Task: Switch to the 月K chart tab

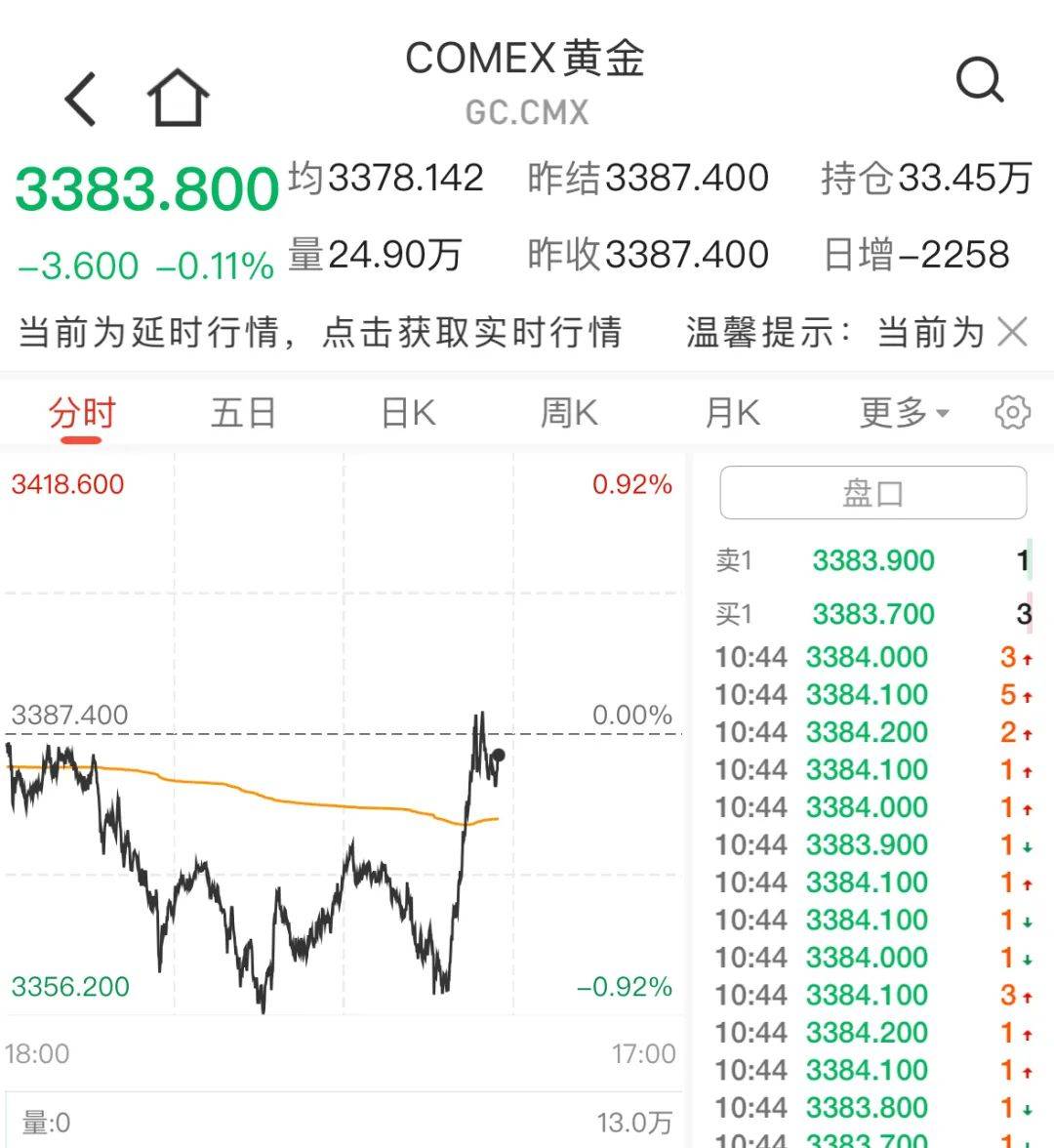Action: [732, 414]
